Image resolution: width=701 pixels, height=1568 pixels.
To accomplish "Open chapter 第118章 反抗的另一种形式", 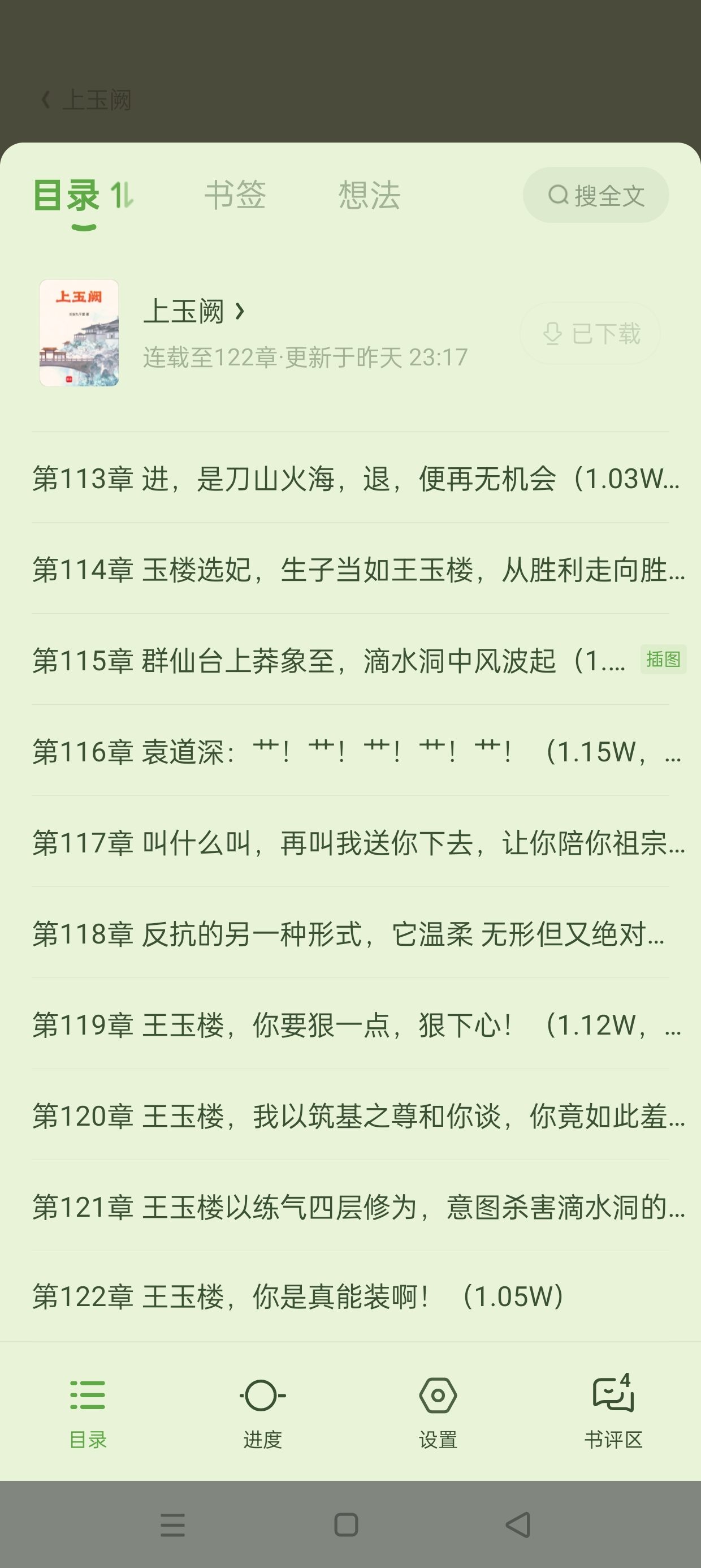I will (x=350, y=934).
